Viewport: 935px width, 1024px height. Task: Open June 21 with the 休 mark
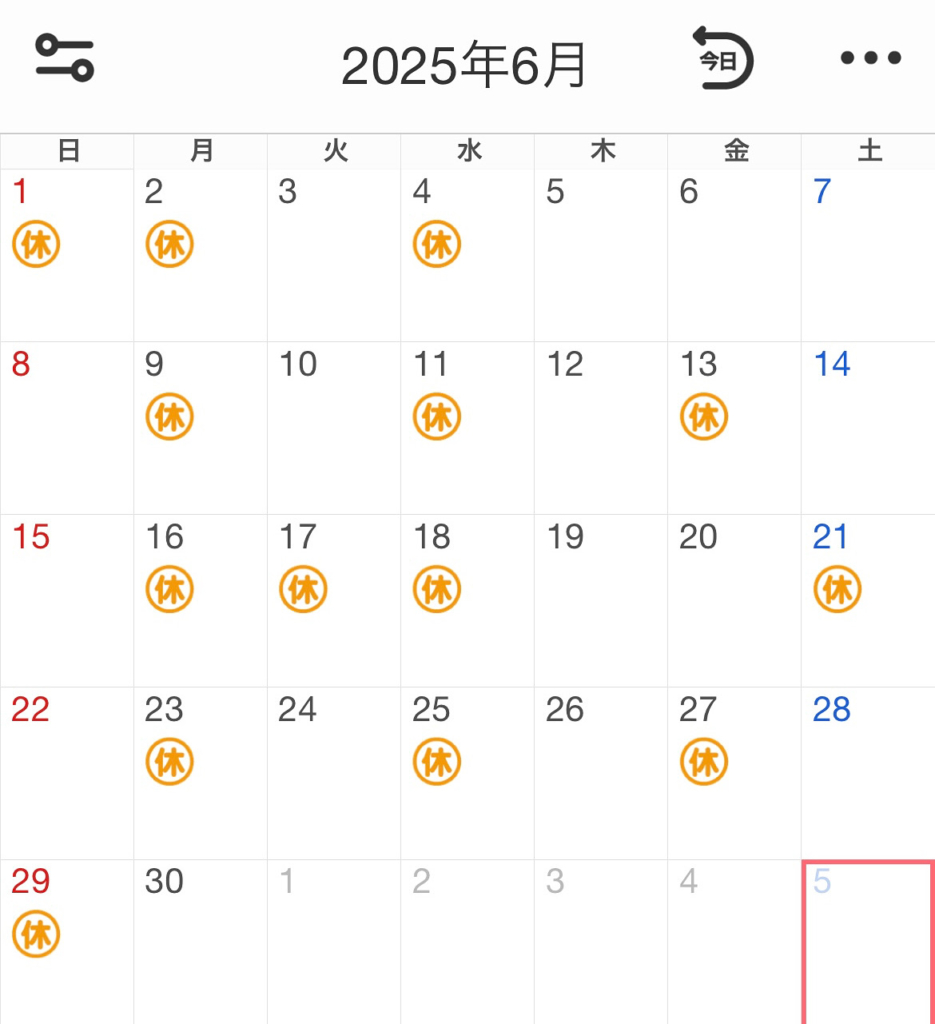(x=868, y=600)
